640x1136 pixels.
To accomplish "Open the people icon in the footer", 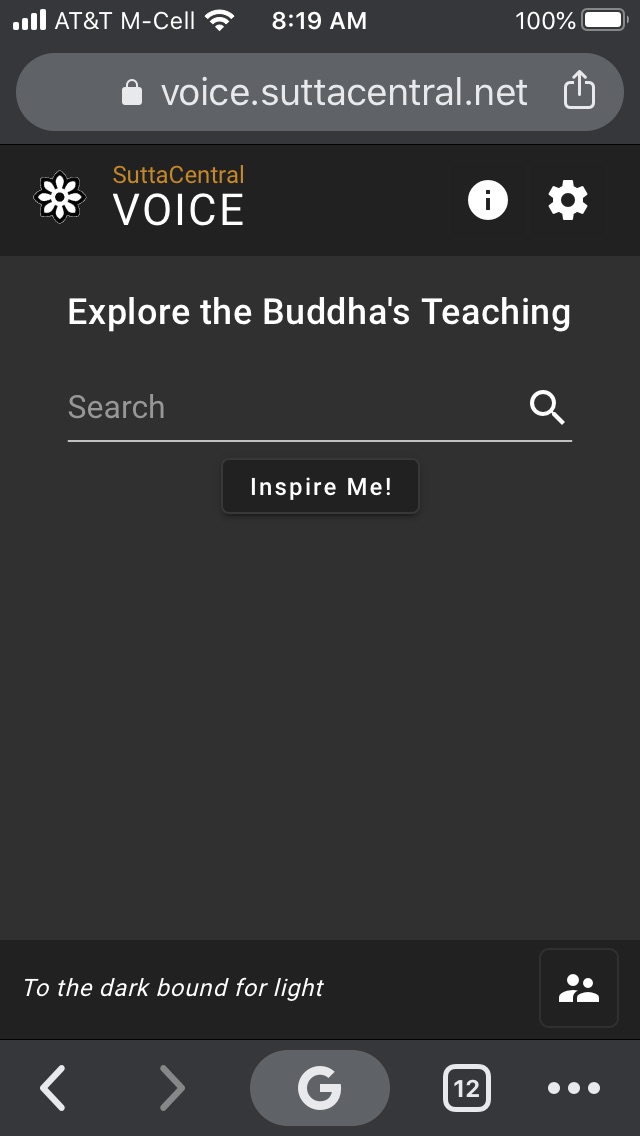I will (578, 987).
